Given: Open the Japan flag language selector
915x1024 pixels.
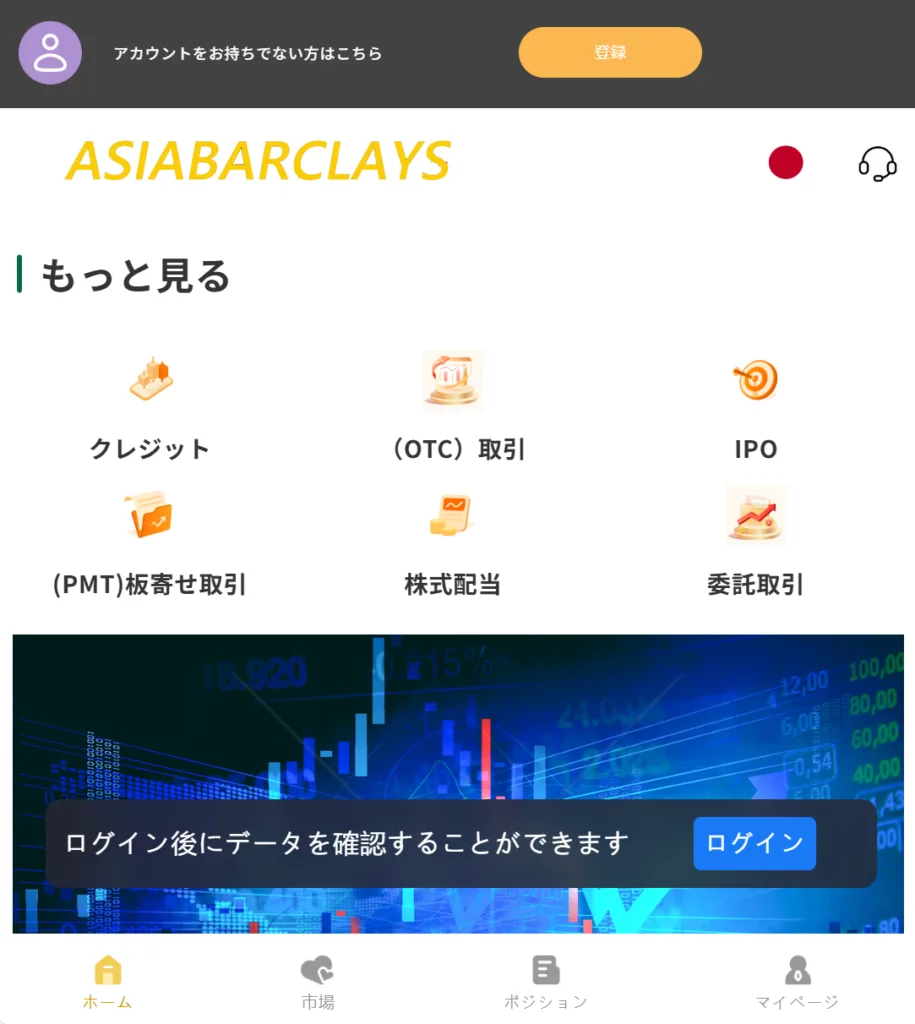Looking at the screenshot, I should (785, 162).
